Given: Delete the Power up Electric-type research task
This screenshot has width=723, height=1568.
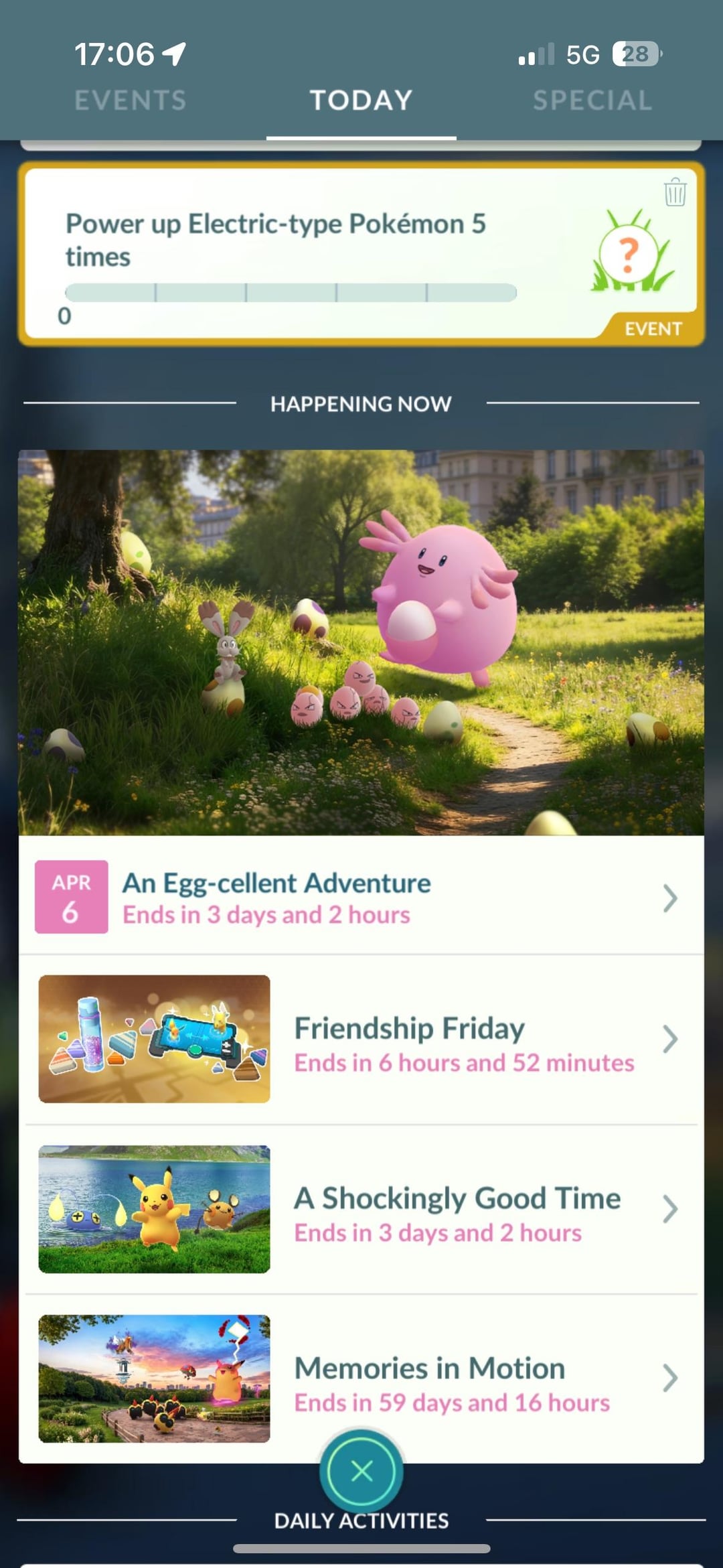Looking at the screenshot, I should [x=675, y=192].
